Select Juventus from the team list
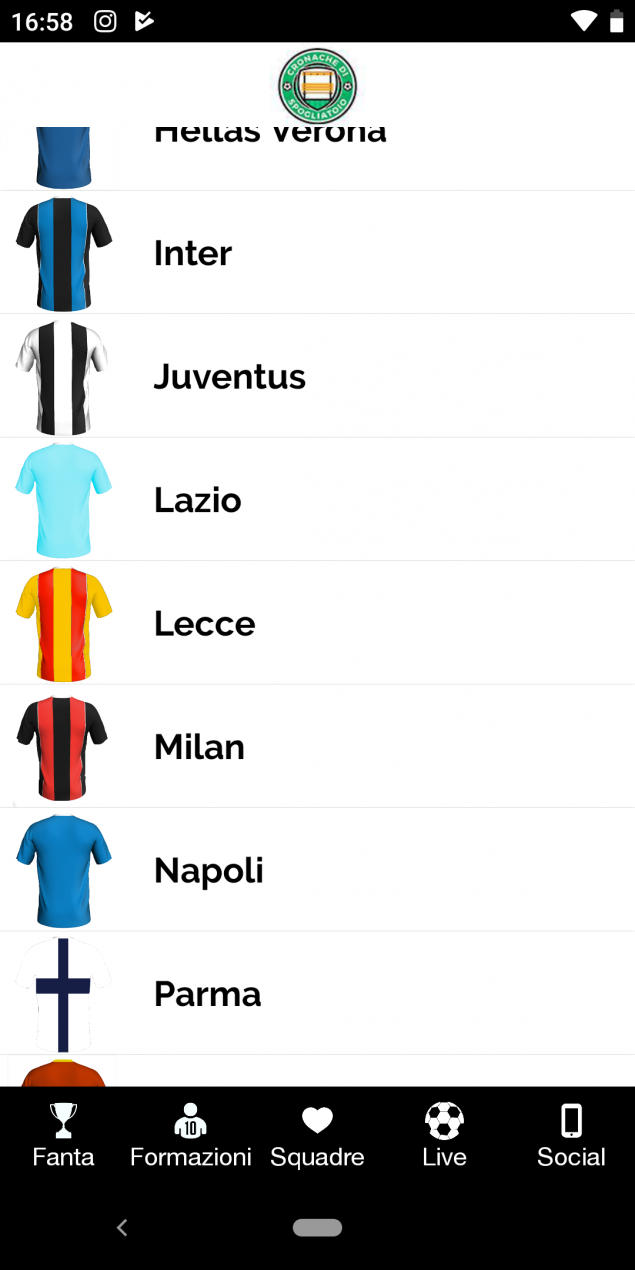635x1270 pixels. (x=317, y=376)
